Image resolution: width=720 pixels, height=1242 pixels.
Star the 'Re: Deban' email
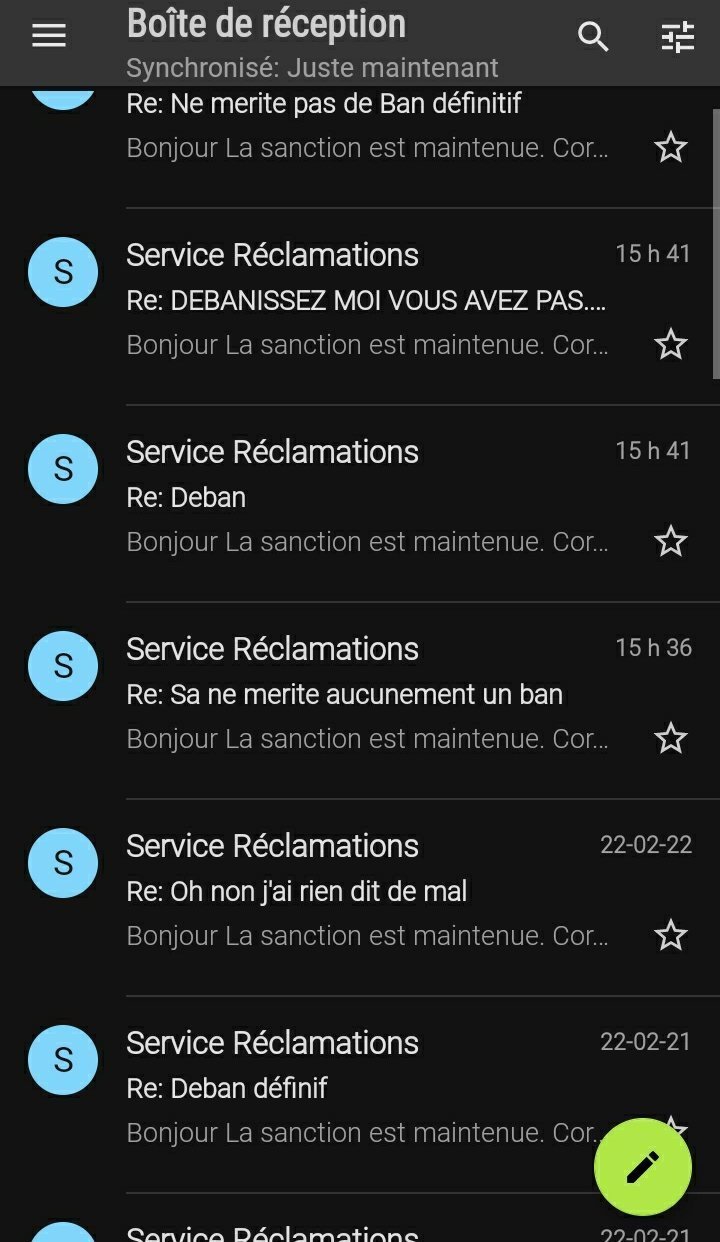tap(670, 542)
